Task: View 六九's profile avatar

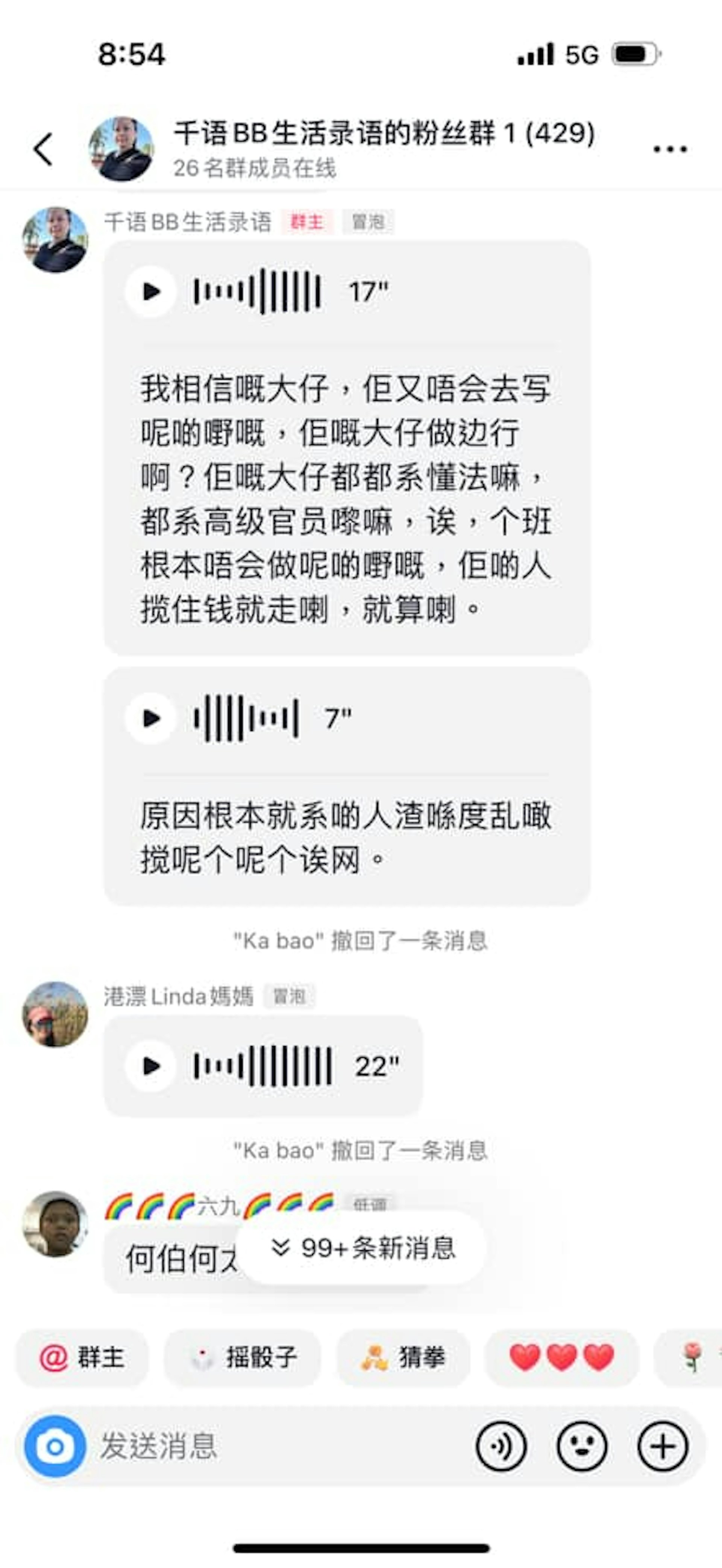Action: point(55,1224)
